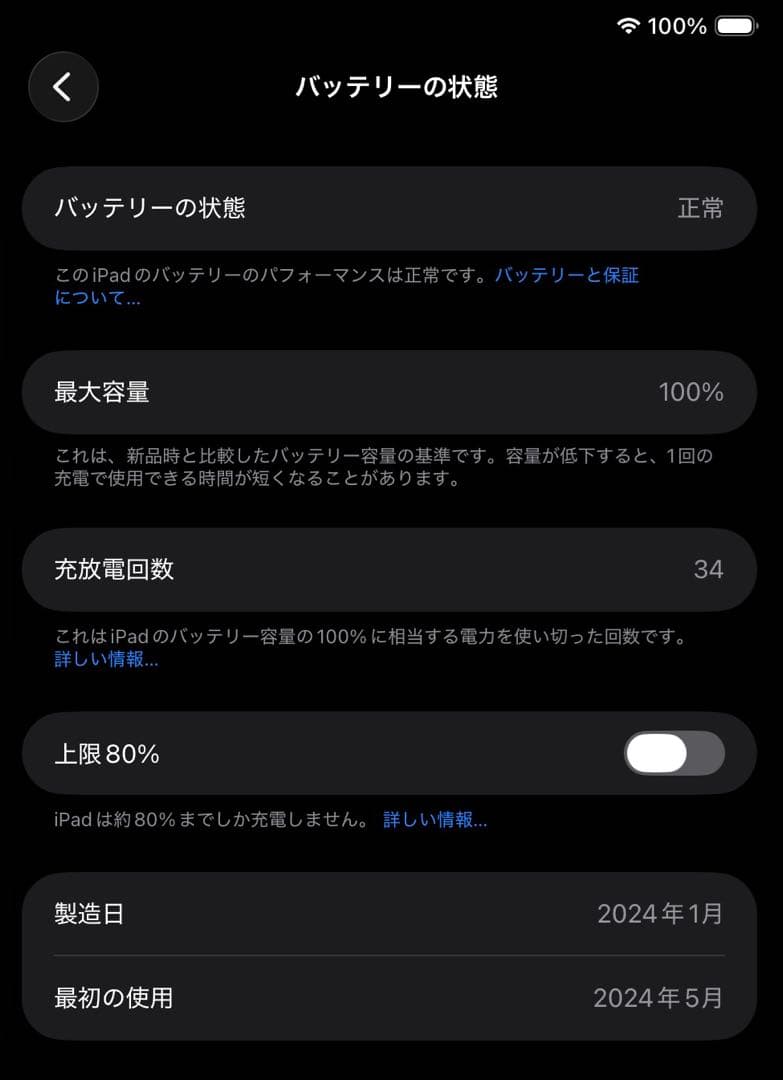Select the 最大容量 row
The width and height of the screenshot is (783, 1080).
click(x=390, y=392)
